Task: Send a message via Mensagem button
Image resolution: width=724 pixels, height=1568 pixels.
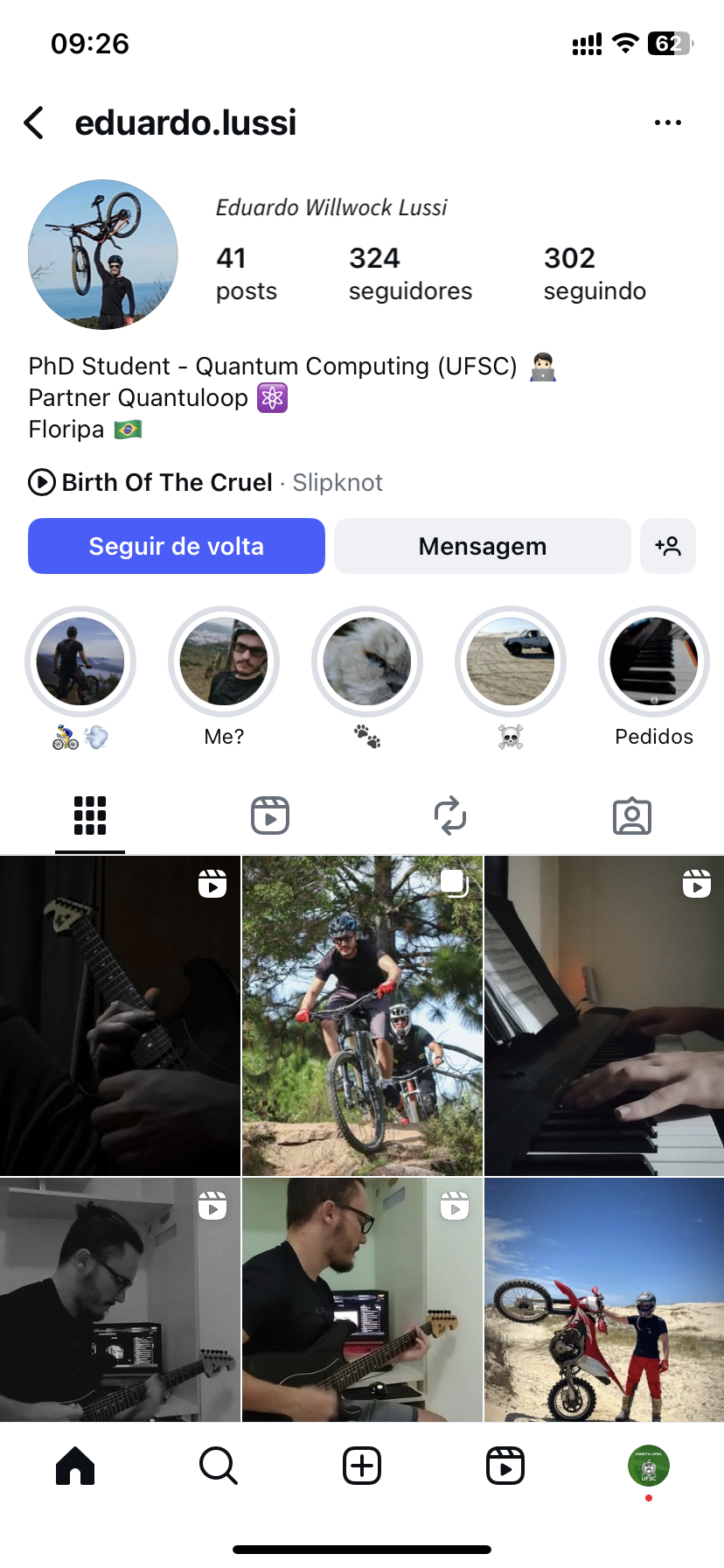Action: 482,546
